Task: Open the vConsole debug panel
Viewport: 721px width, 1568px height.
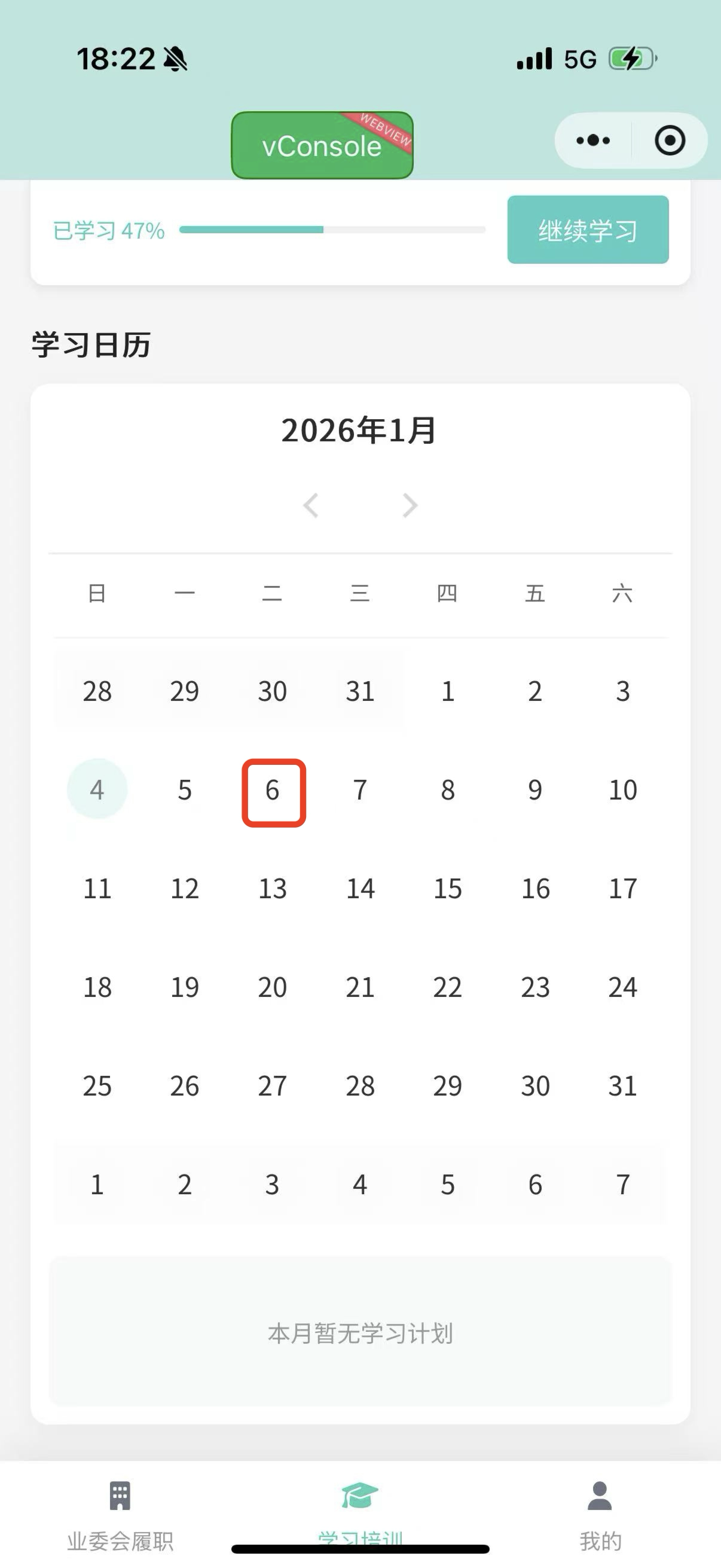Action: pyautogui.click(x=322, y=145)
